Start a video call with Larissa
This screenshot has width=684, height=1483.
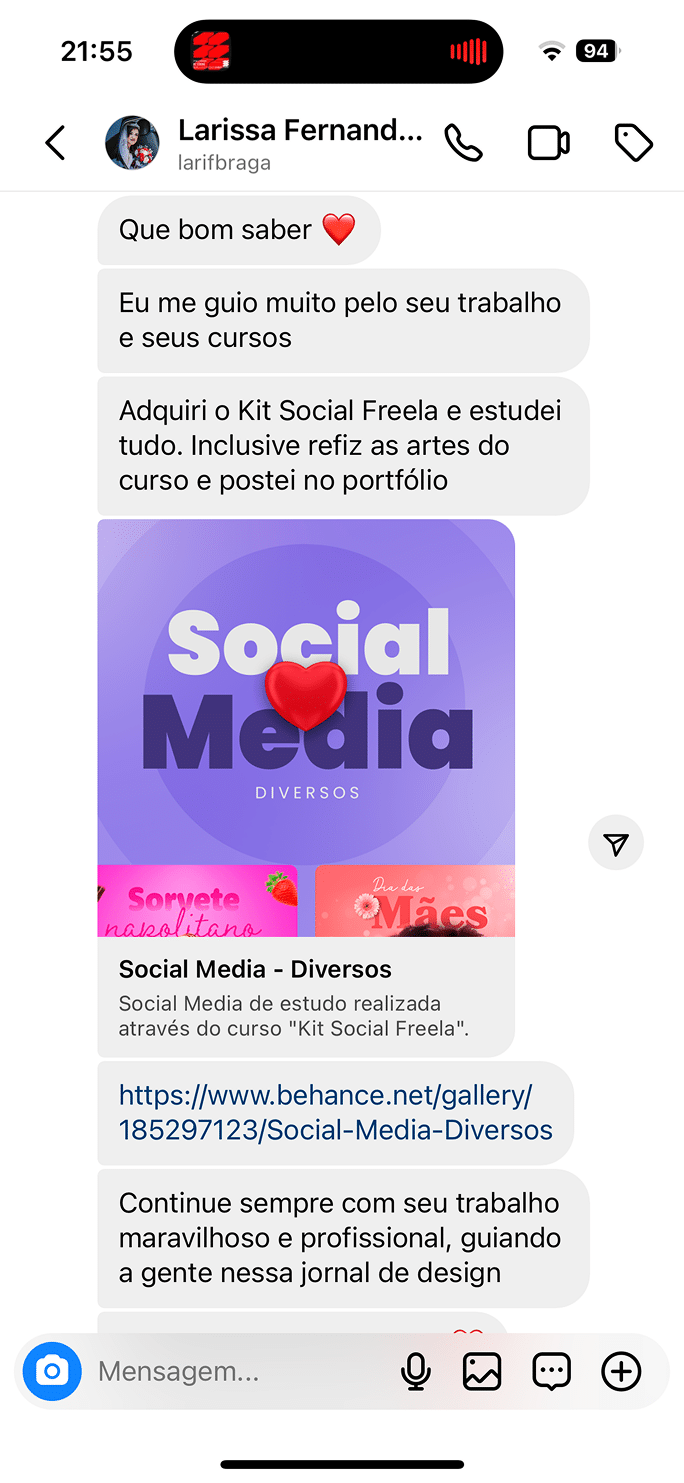click(x=548, y=143)
